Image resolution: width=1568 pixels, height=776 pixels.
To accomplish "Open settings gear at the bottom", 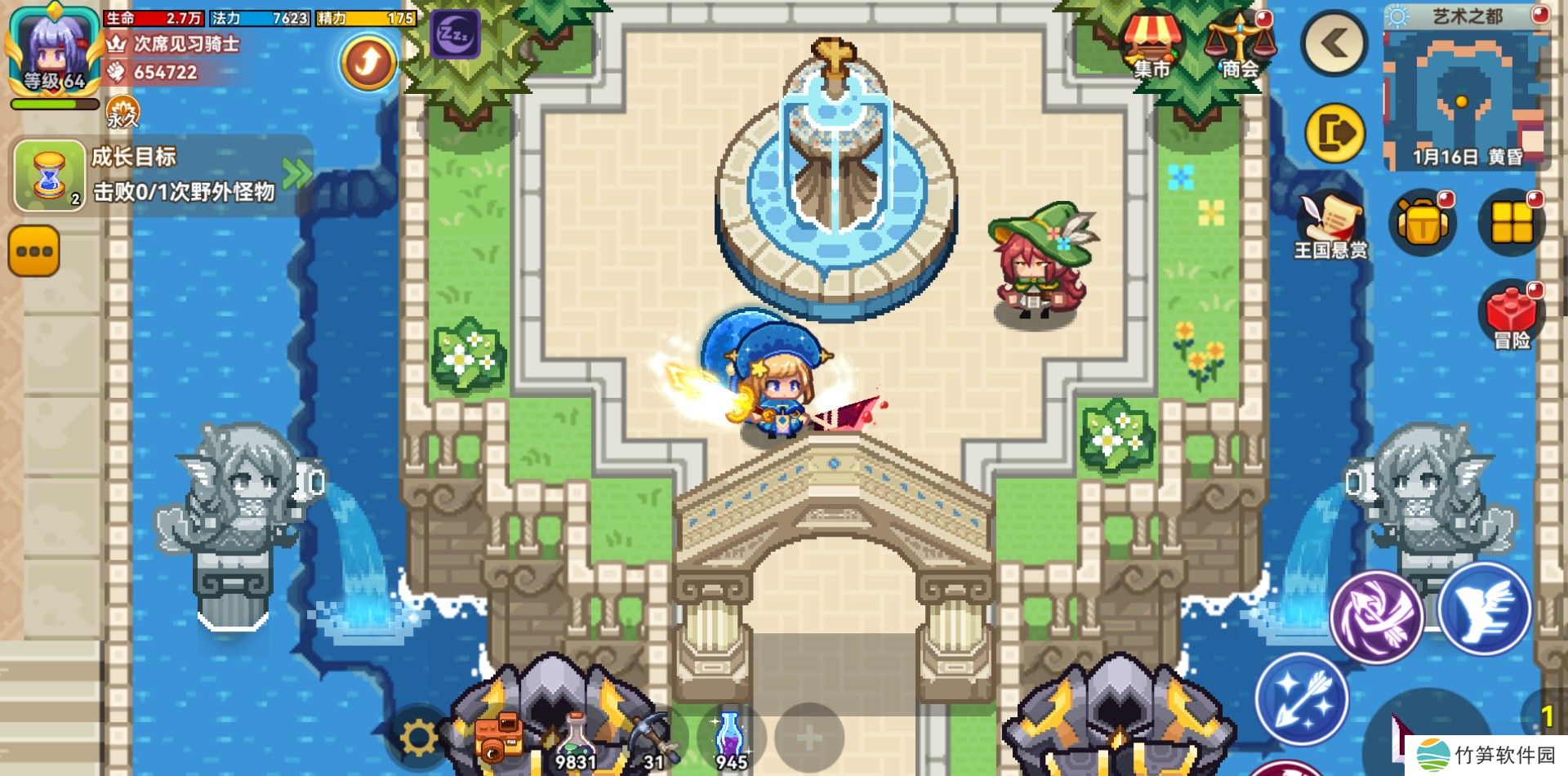I will [x=419, y=738].
